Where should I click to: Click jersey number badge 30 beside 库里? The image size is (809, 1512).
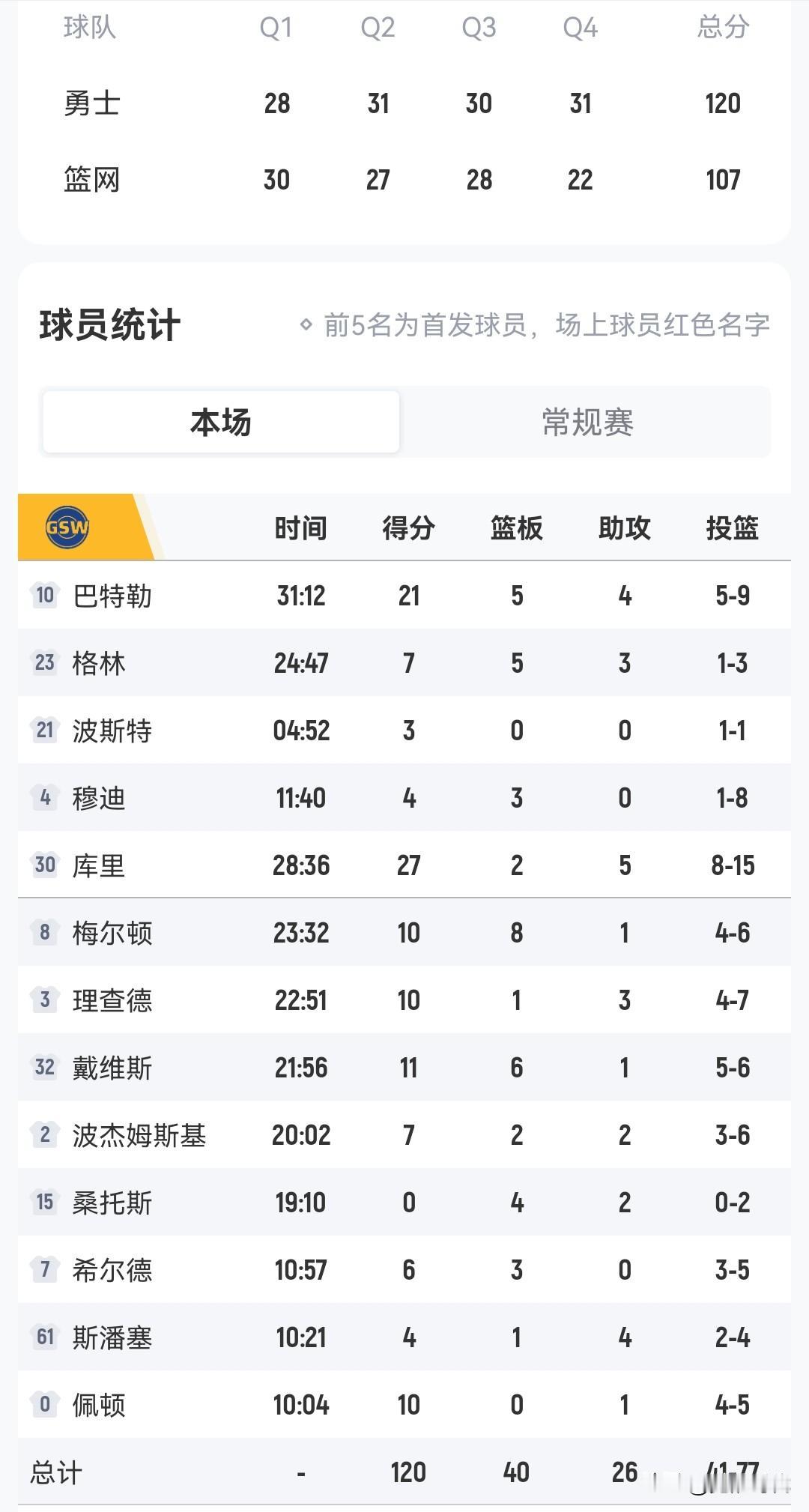(43, 865)
